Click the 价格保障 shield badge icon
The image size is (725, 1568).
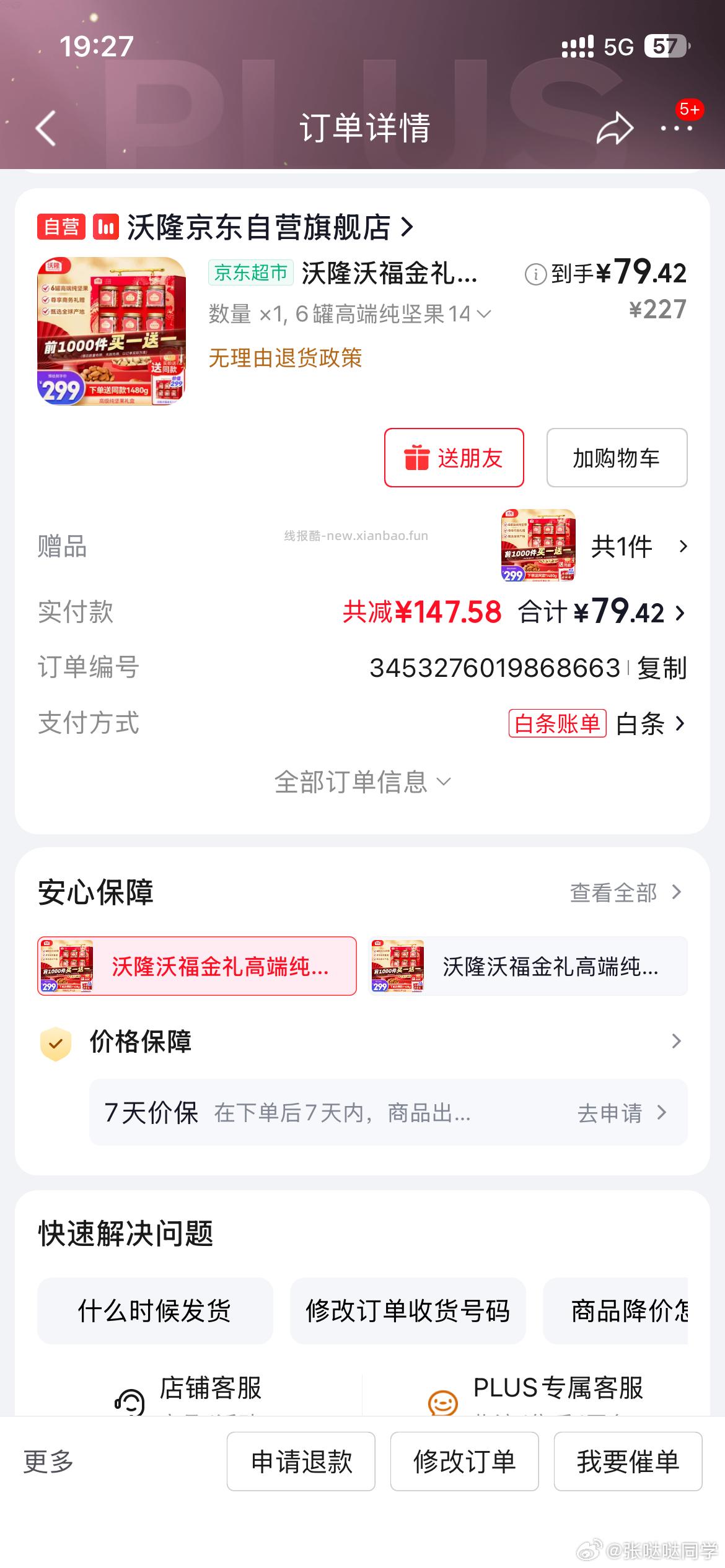coord(55,1042)
